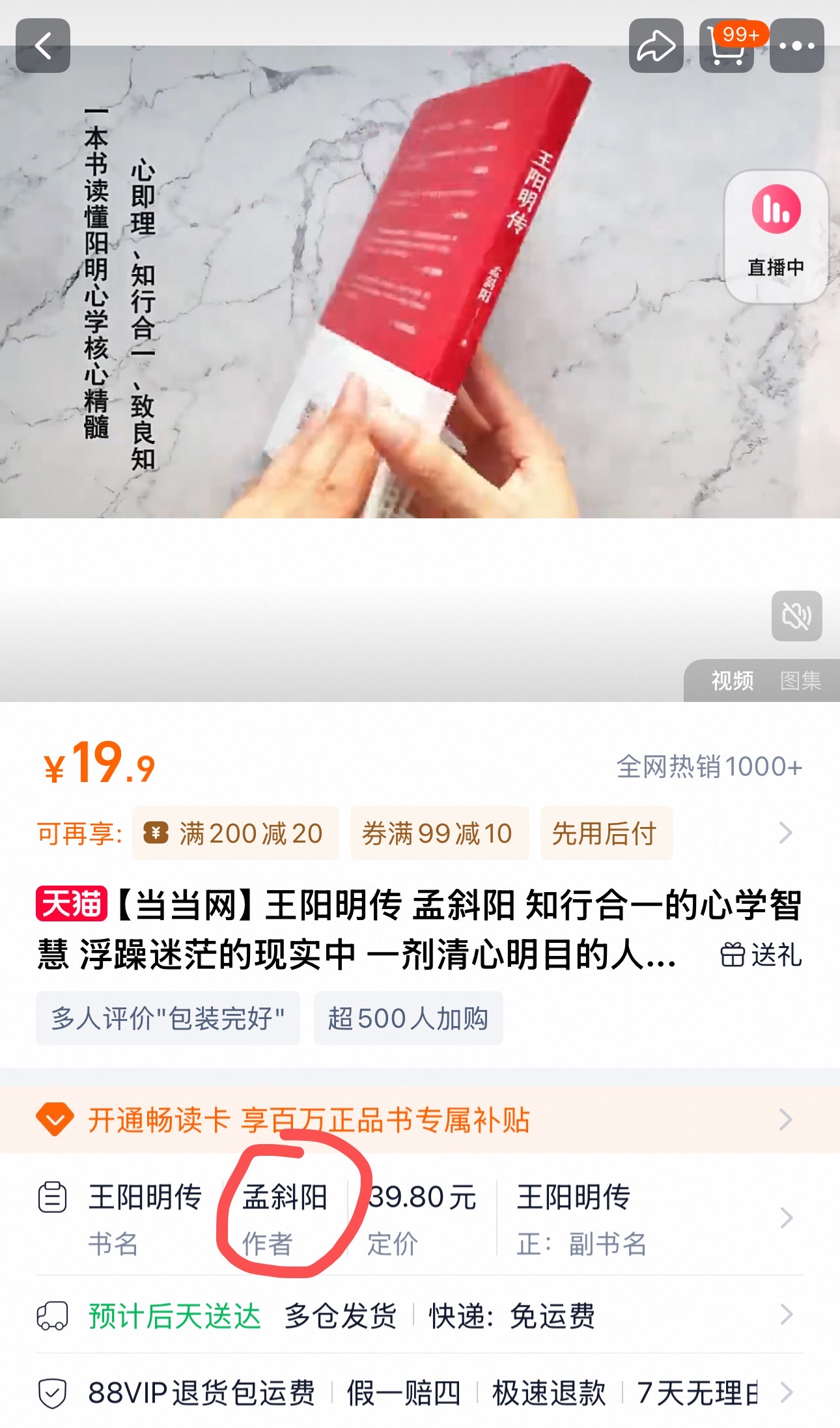Open the 多人评价"包装完好" tag
The height and width of the screenshot is (1428, 840).
(168, 1018)
